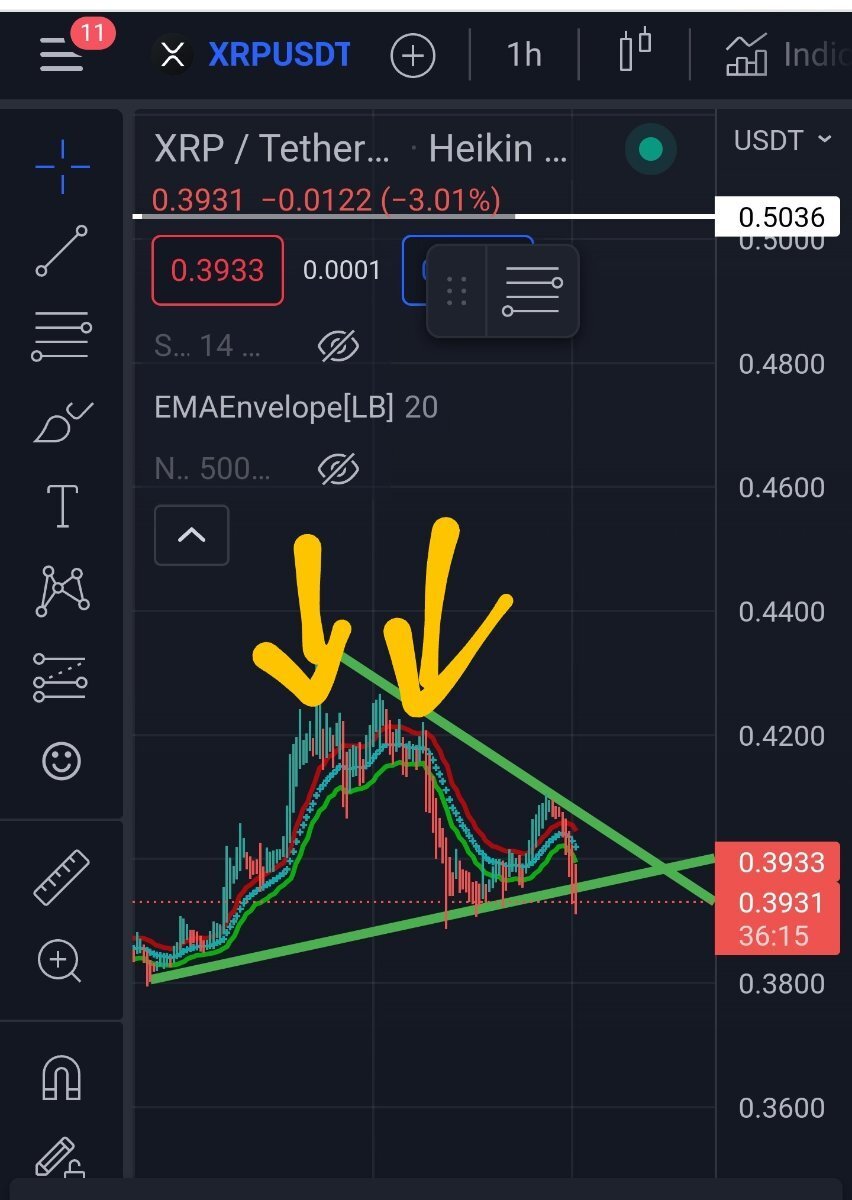This screenshot has height=1200, width=852.
Task: Open the USDT currency dropdown
Action: tap(782, 140)
